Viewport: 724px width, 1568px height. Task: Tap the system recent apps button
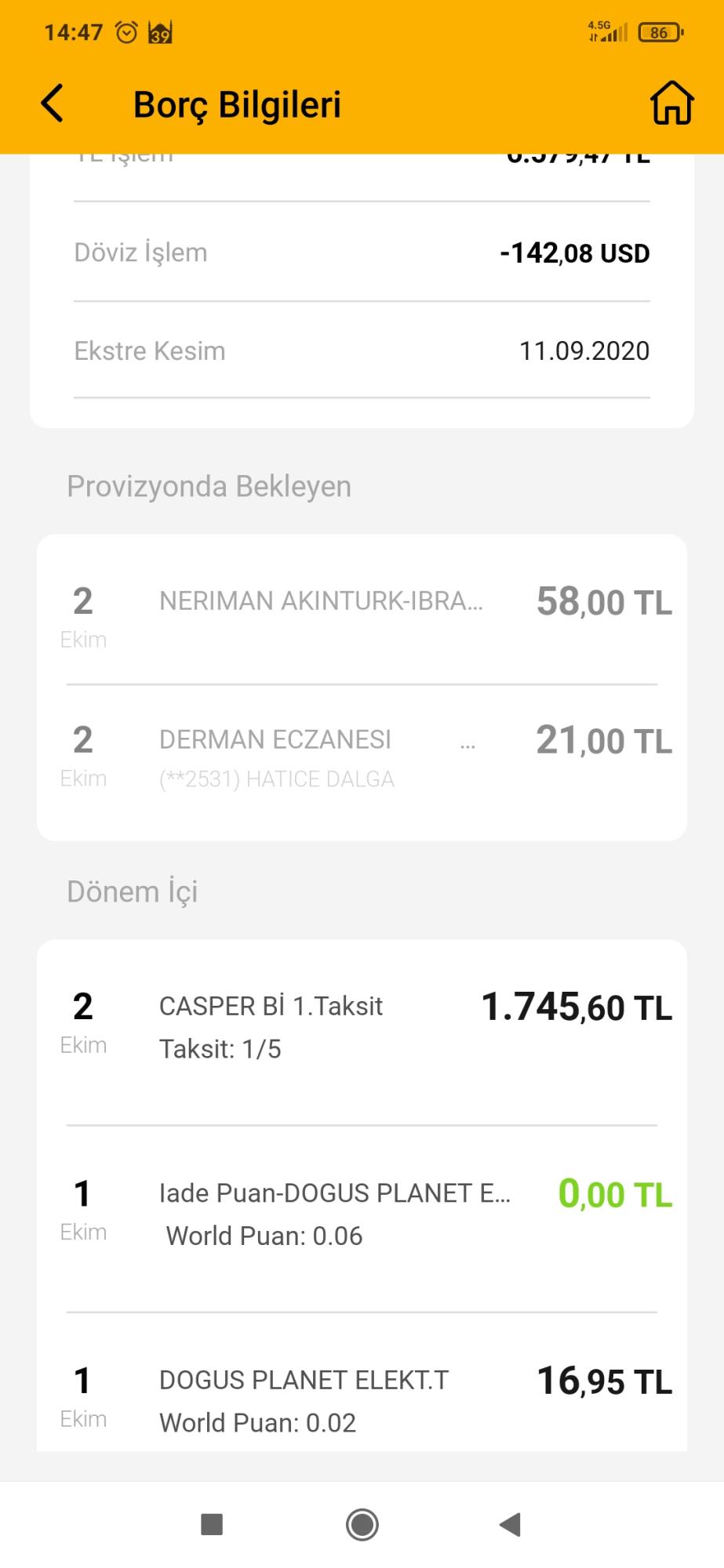point(212,1524)
